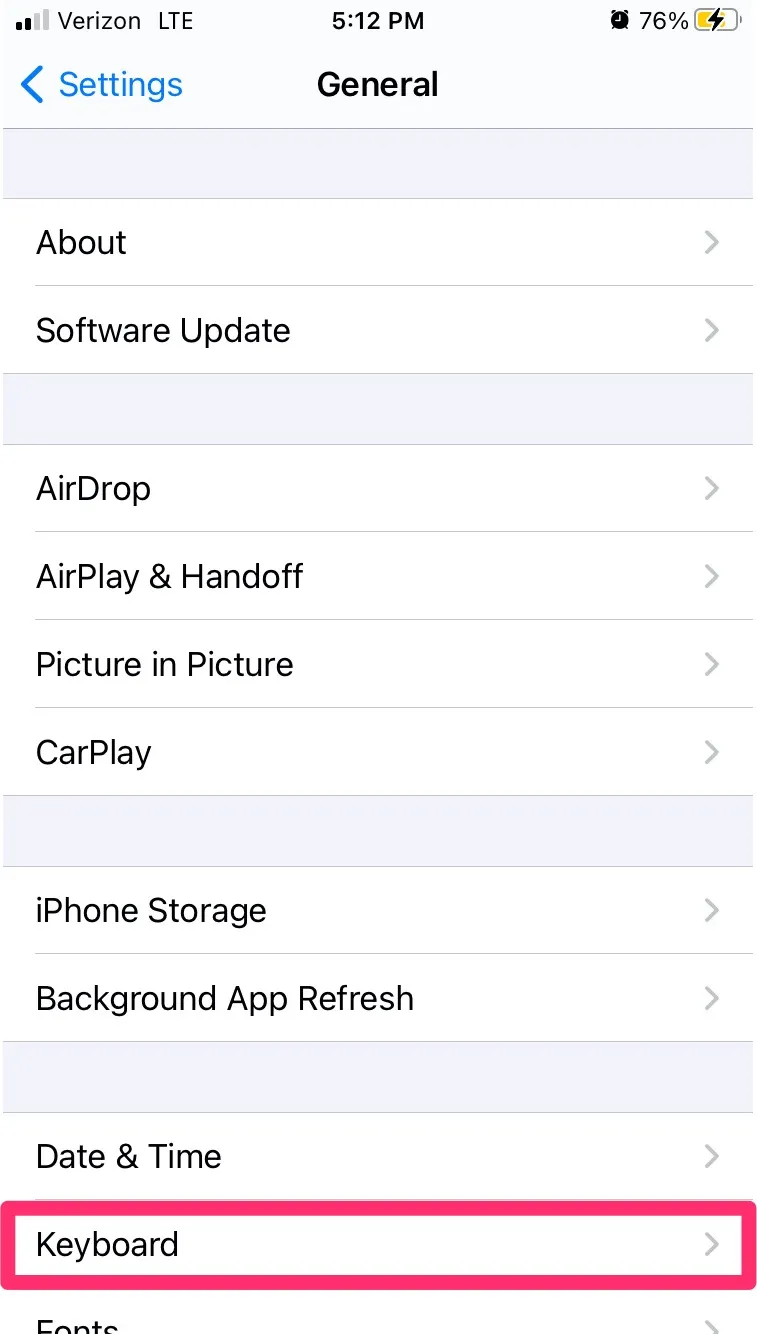Open Background App Refresh
This screenshot has height=1334, width=757.
click(378, 998)
